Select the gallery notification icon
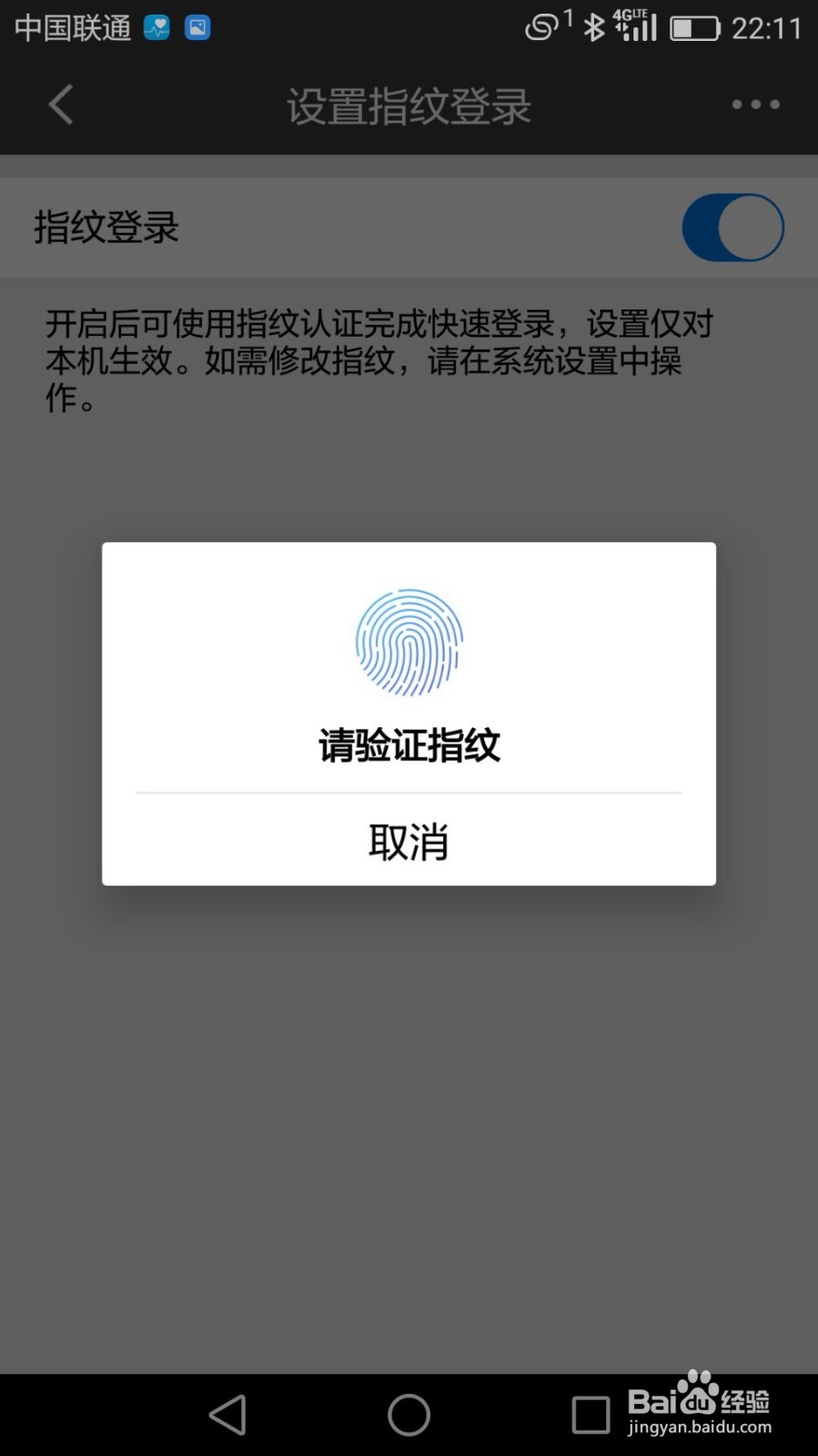The height and width of the screenshot is (1456, 818). [196, 27]
